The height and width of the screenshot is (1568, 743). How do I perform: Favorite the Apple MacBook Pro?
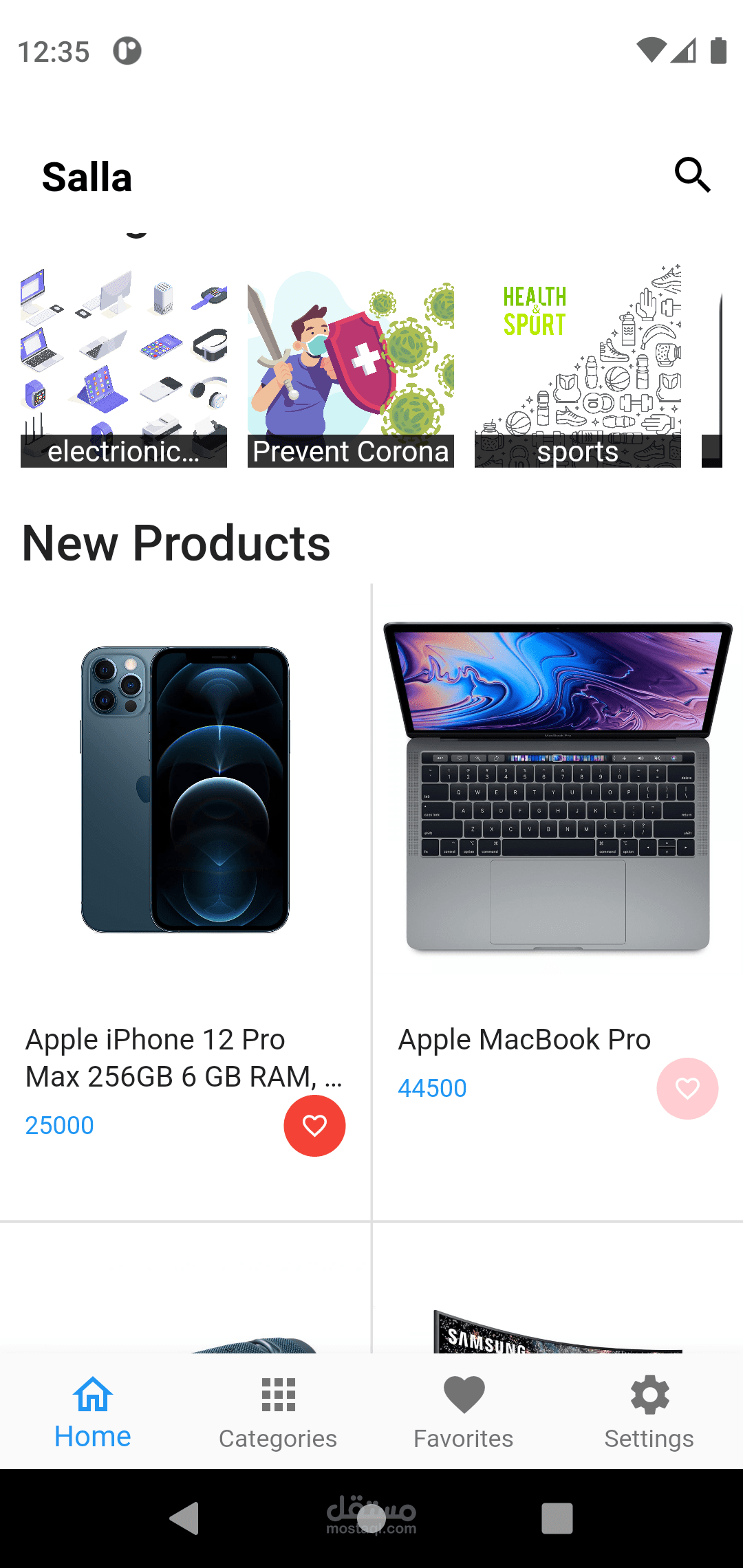687,1089
